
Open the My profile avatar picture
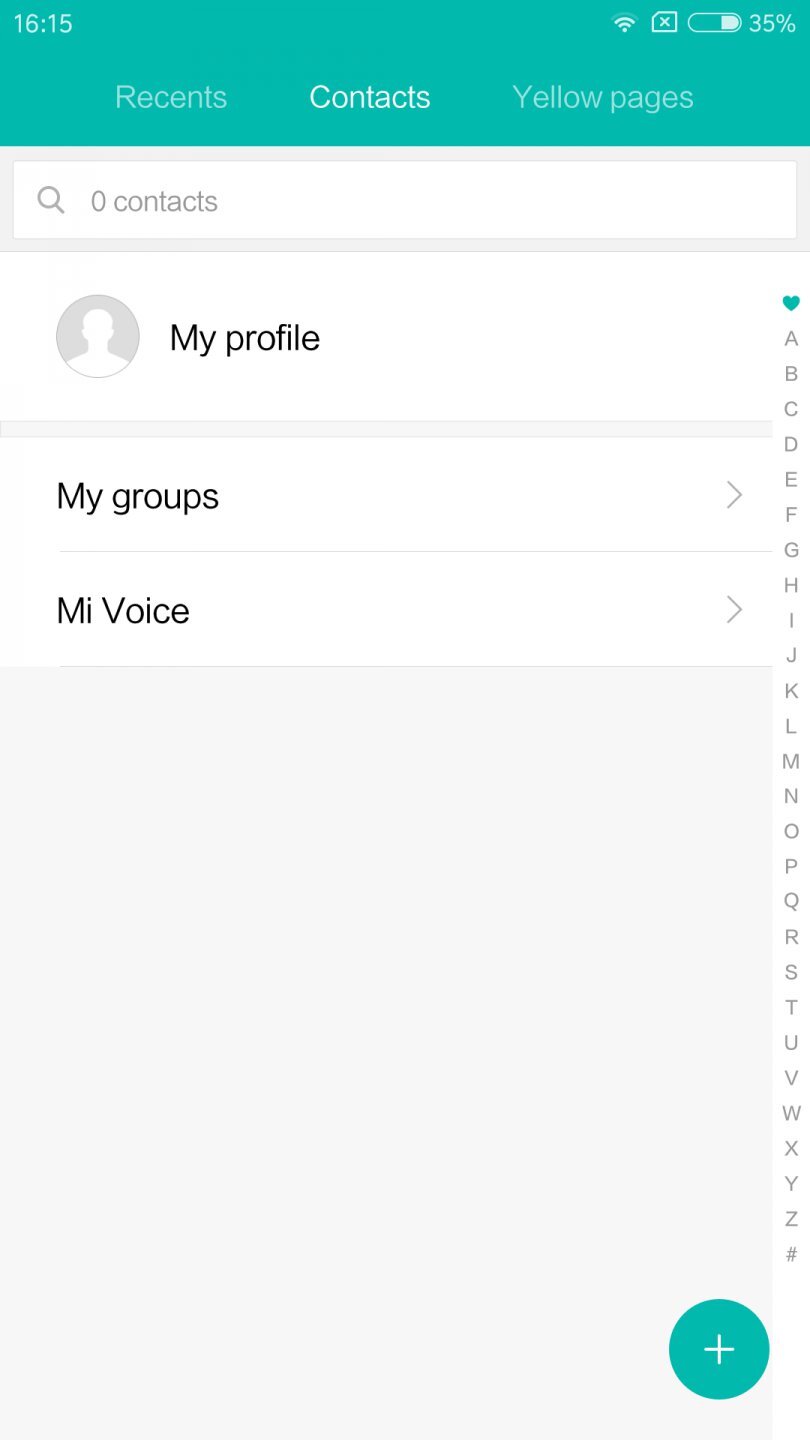pos(97,336)
